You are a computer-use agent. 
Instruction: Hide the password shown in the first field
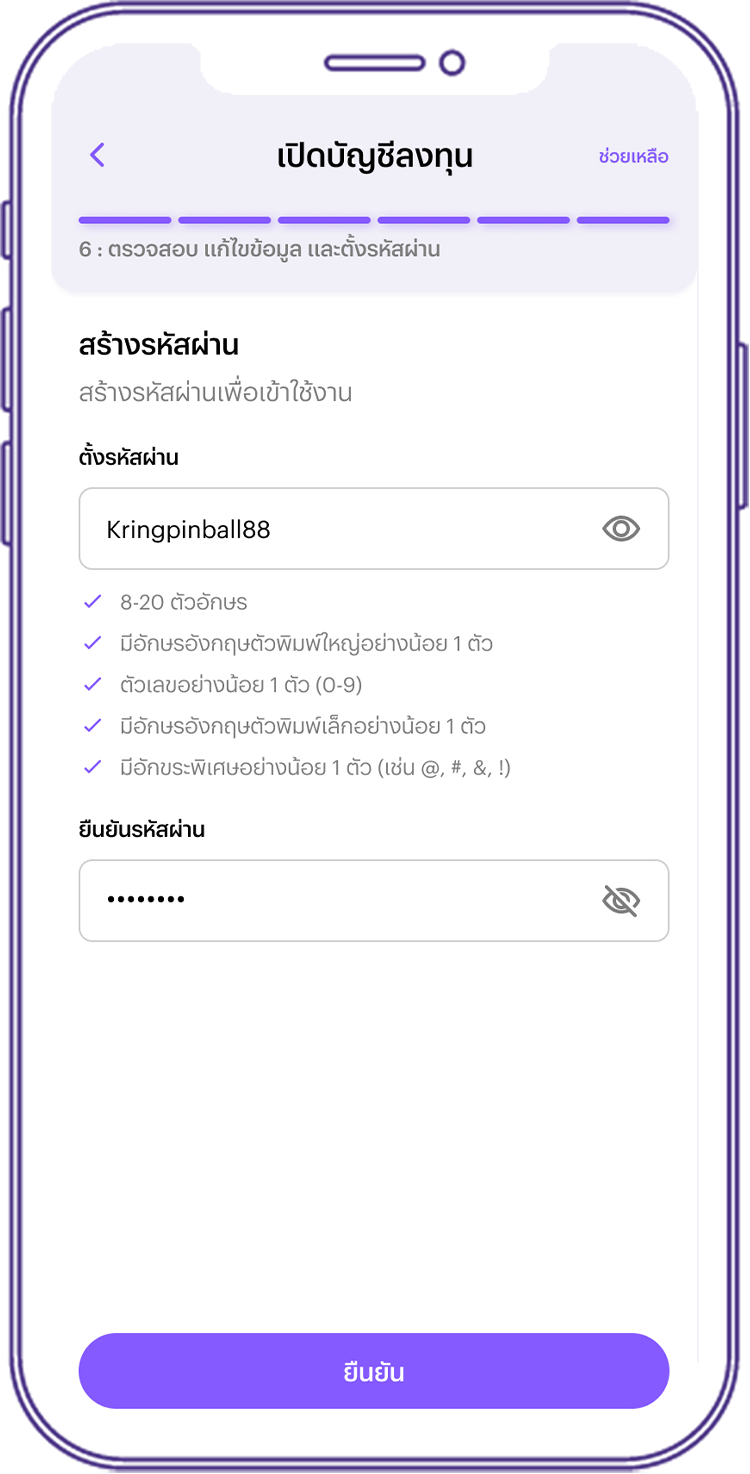pyautogui.click(x=621, y=529)
